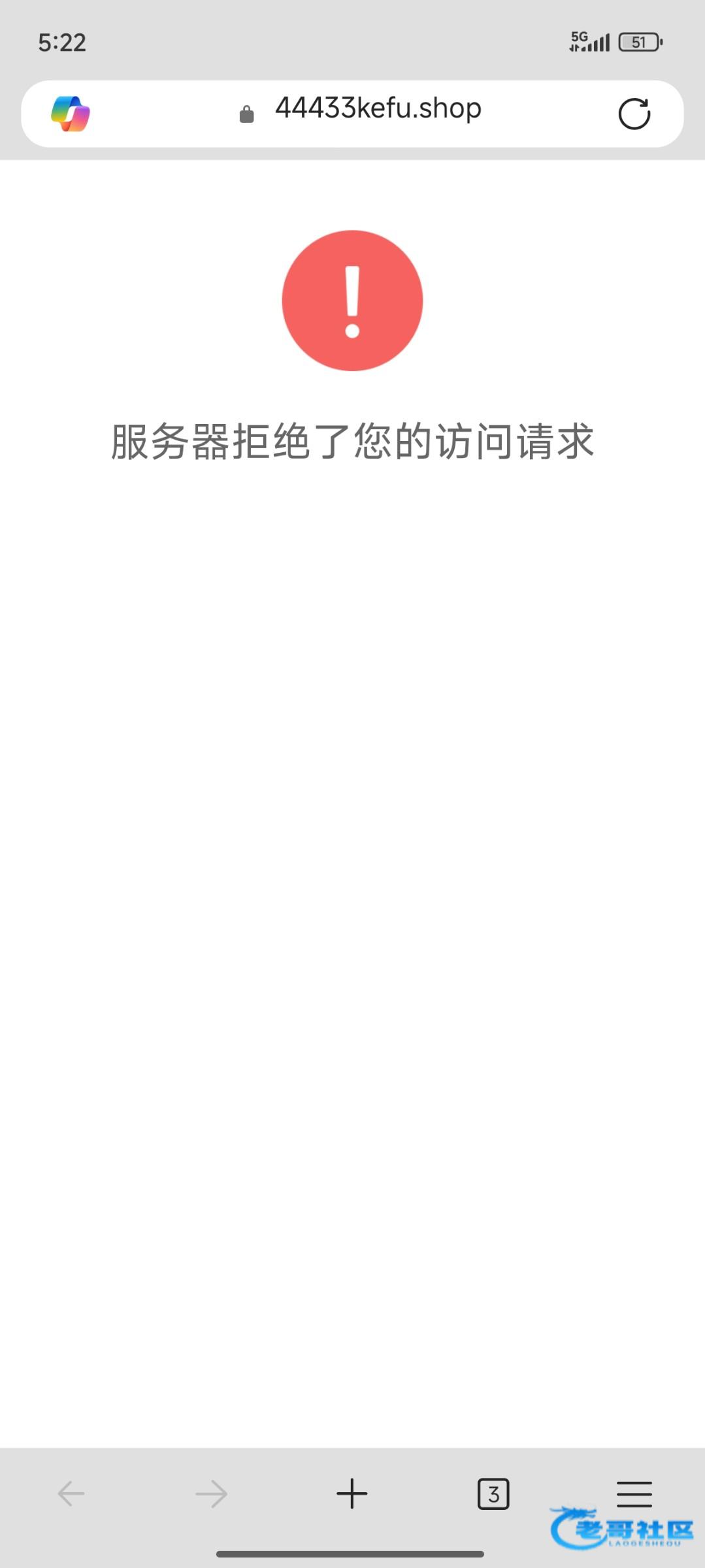Open the tab switcher showing 3 tabs
The height and width of the screenshot is (1568, 705).
point(493,1494)
